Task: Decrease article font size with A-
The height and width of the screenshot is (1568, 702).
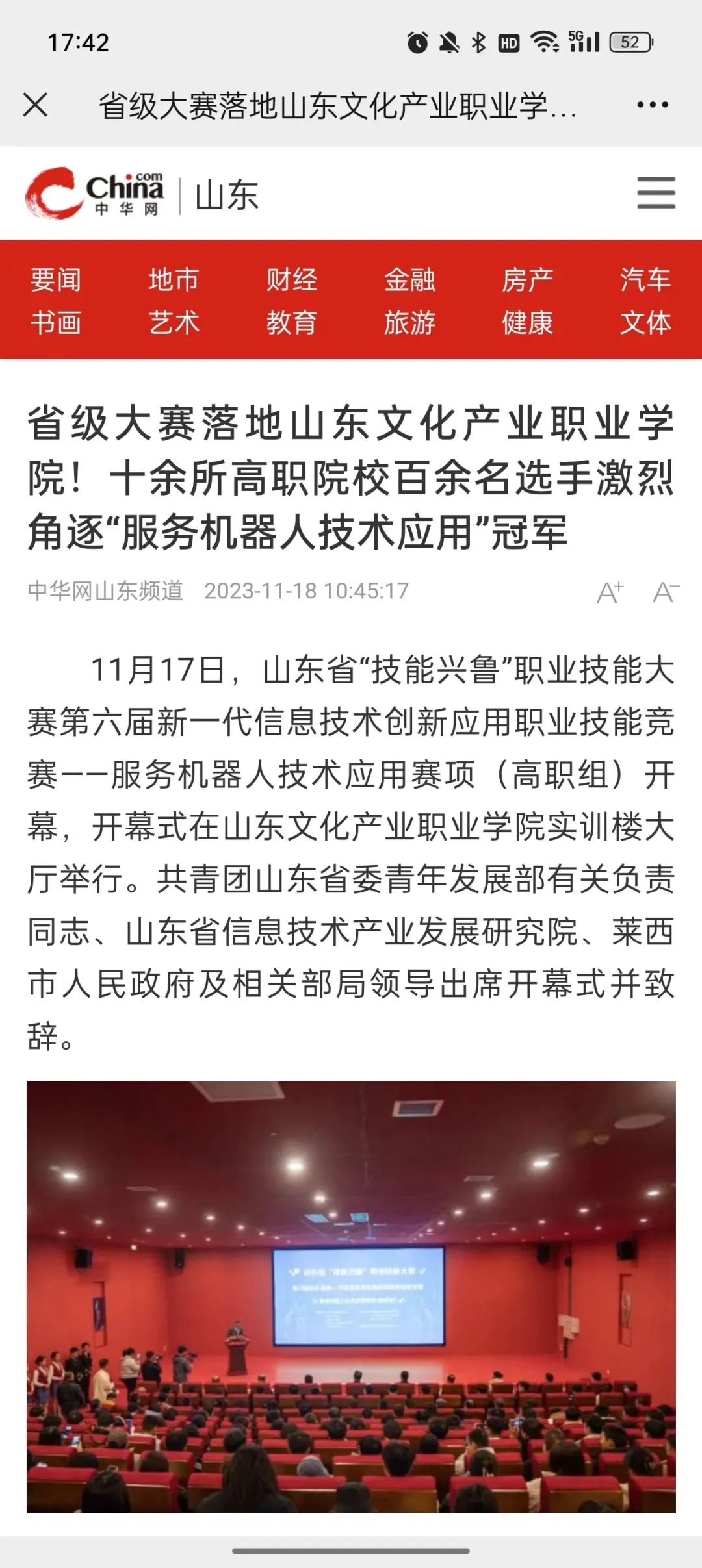Action: pyautogui.click(x=666, y=592)
